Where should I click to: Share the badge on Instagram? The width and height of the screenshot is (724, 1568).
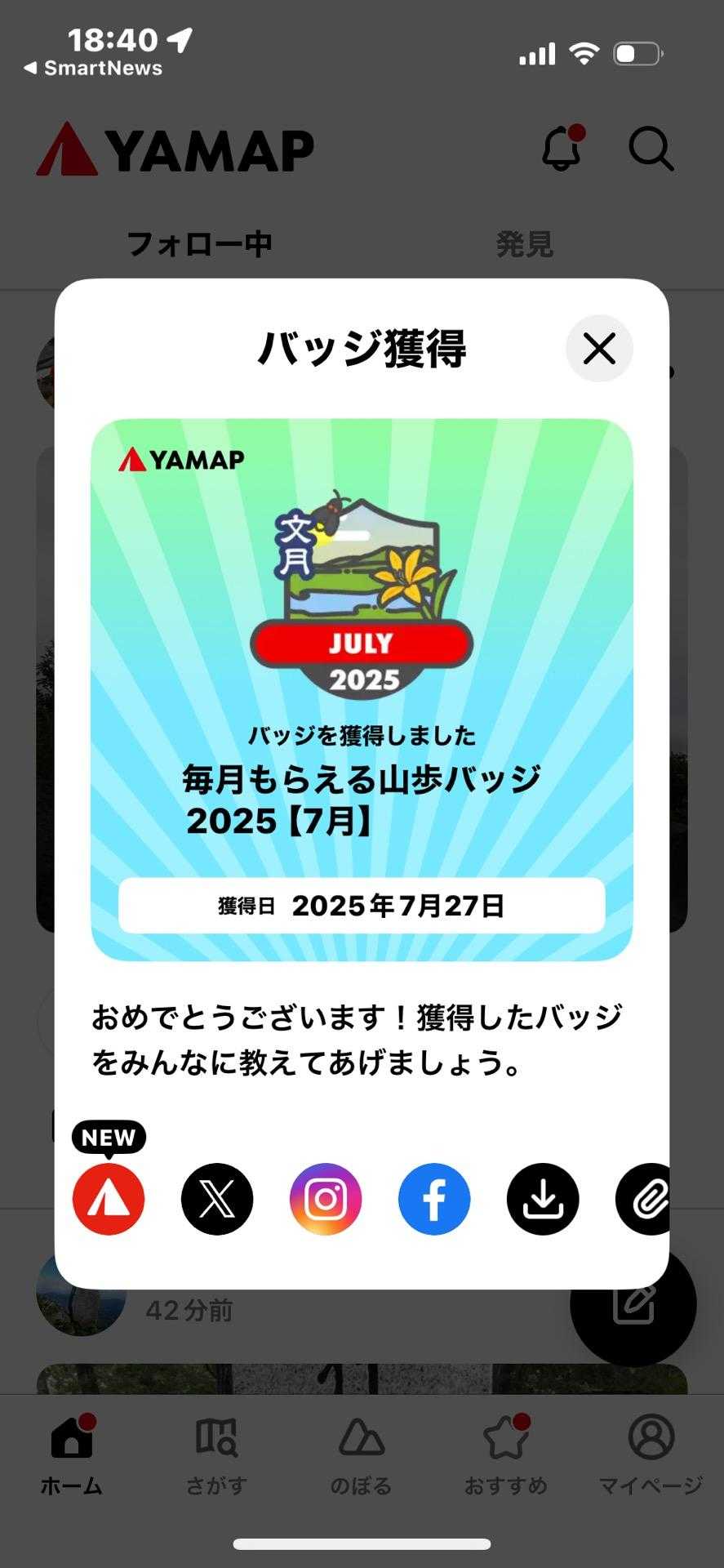pyautogui.click(x=326, y=1199)
